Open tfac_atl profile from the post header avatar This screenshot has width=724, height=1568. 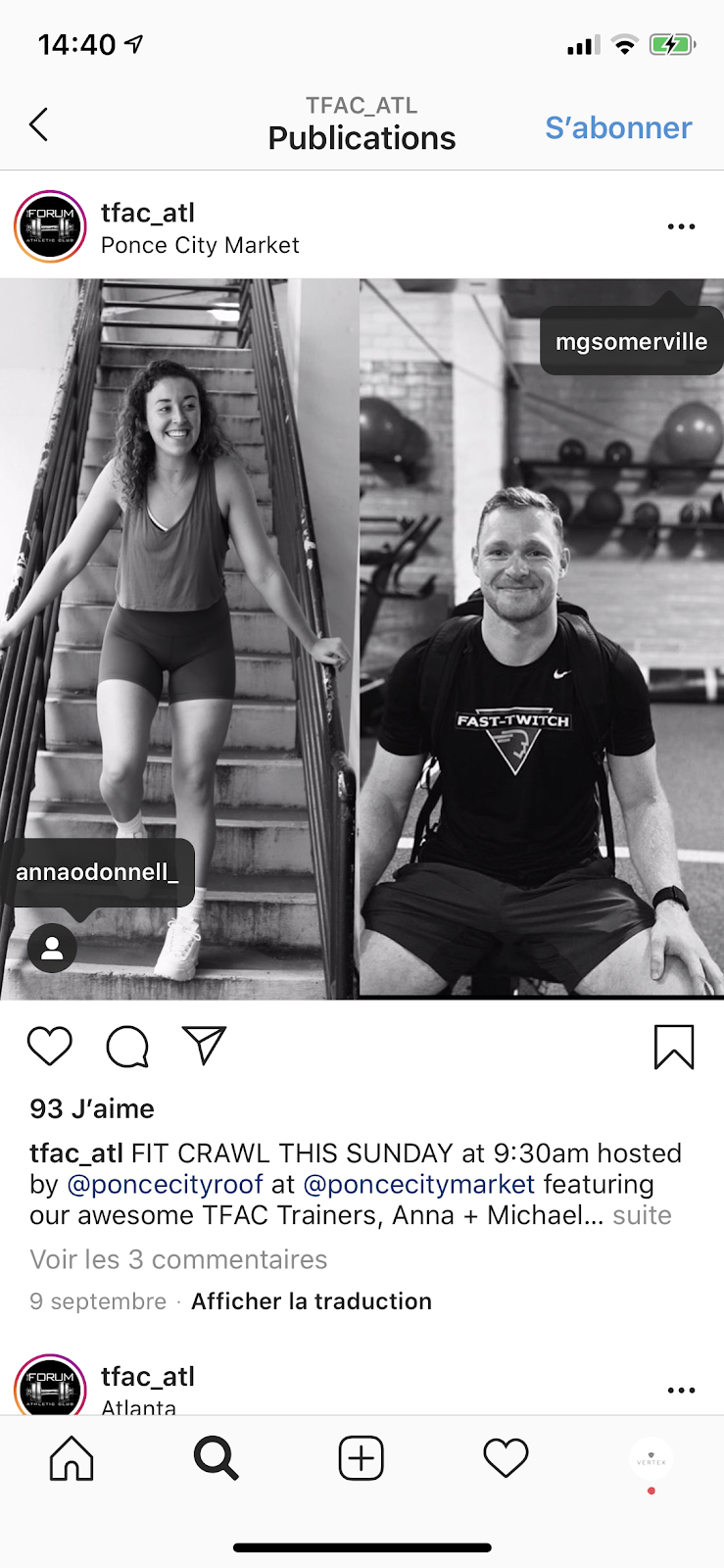point(50,226)
